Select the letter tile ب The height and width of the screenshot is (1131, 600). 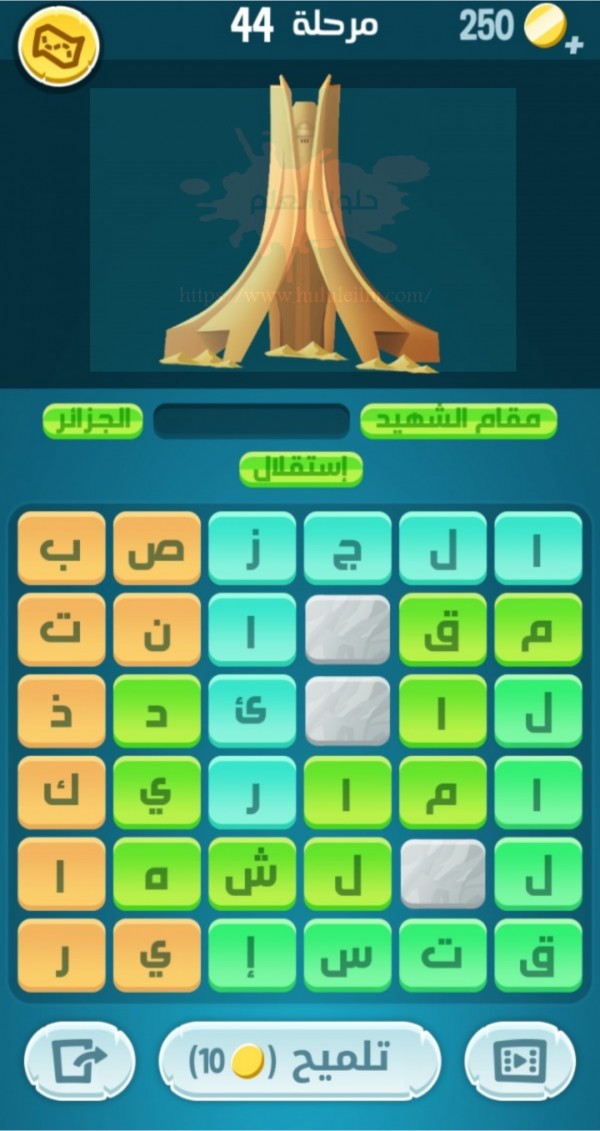pyautogui.click(x=61, y=548)
